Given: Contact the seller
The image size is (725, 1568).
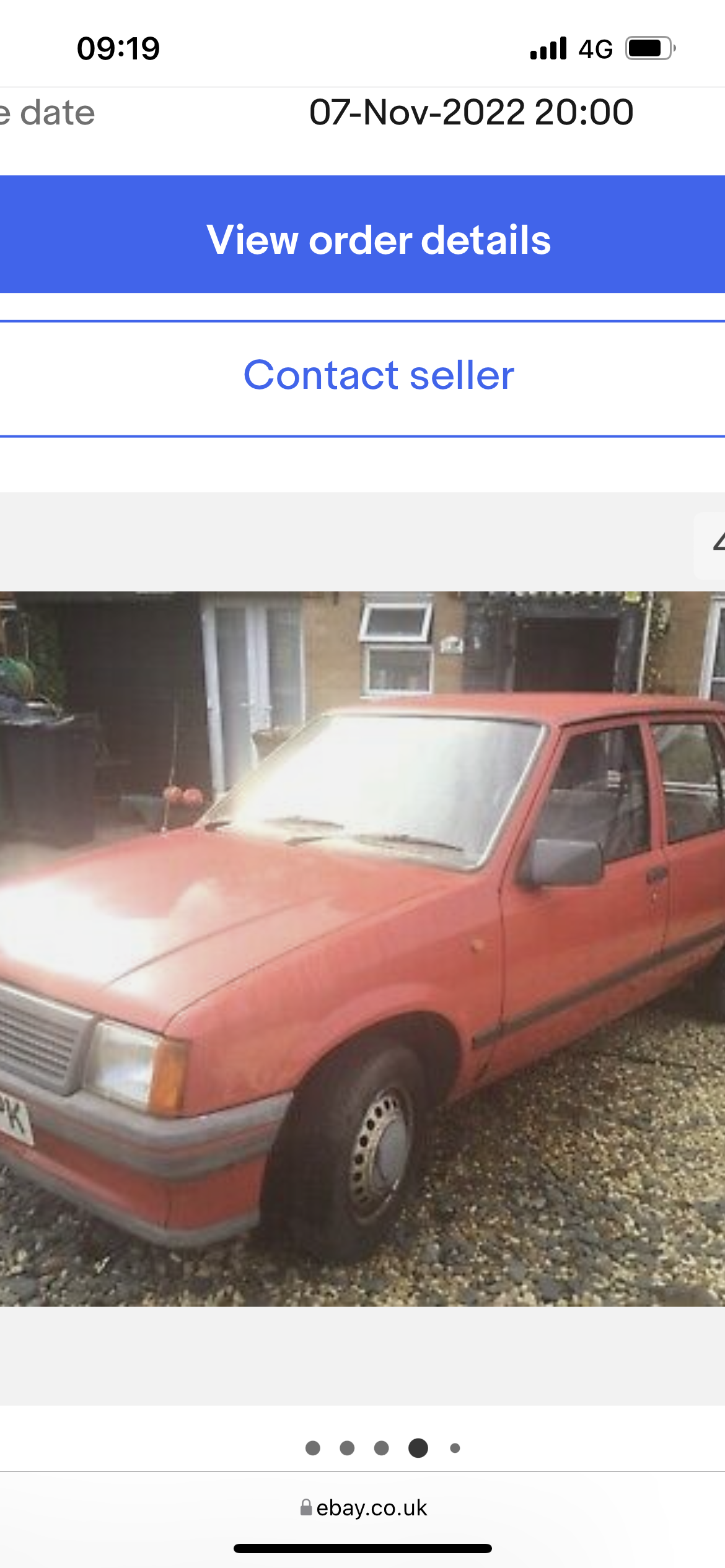Looking at the screenshot, I should pyautogui.click(x=362, y=378).
